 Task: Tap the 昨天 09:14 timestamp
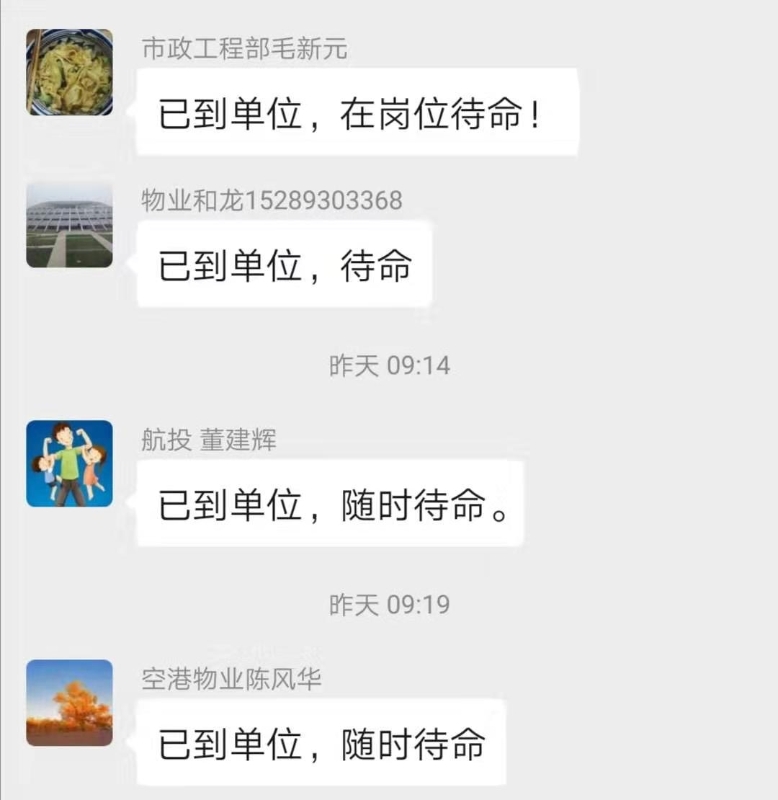click(x=389, y=365)
